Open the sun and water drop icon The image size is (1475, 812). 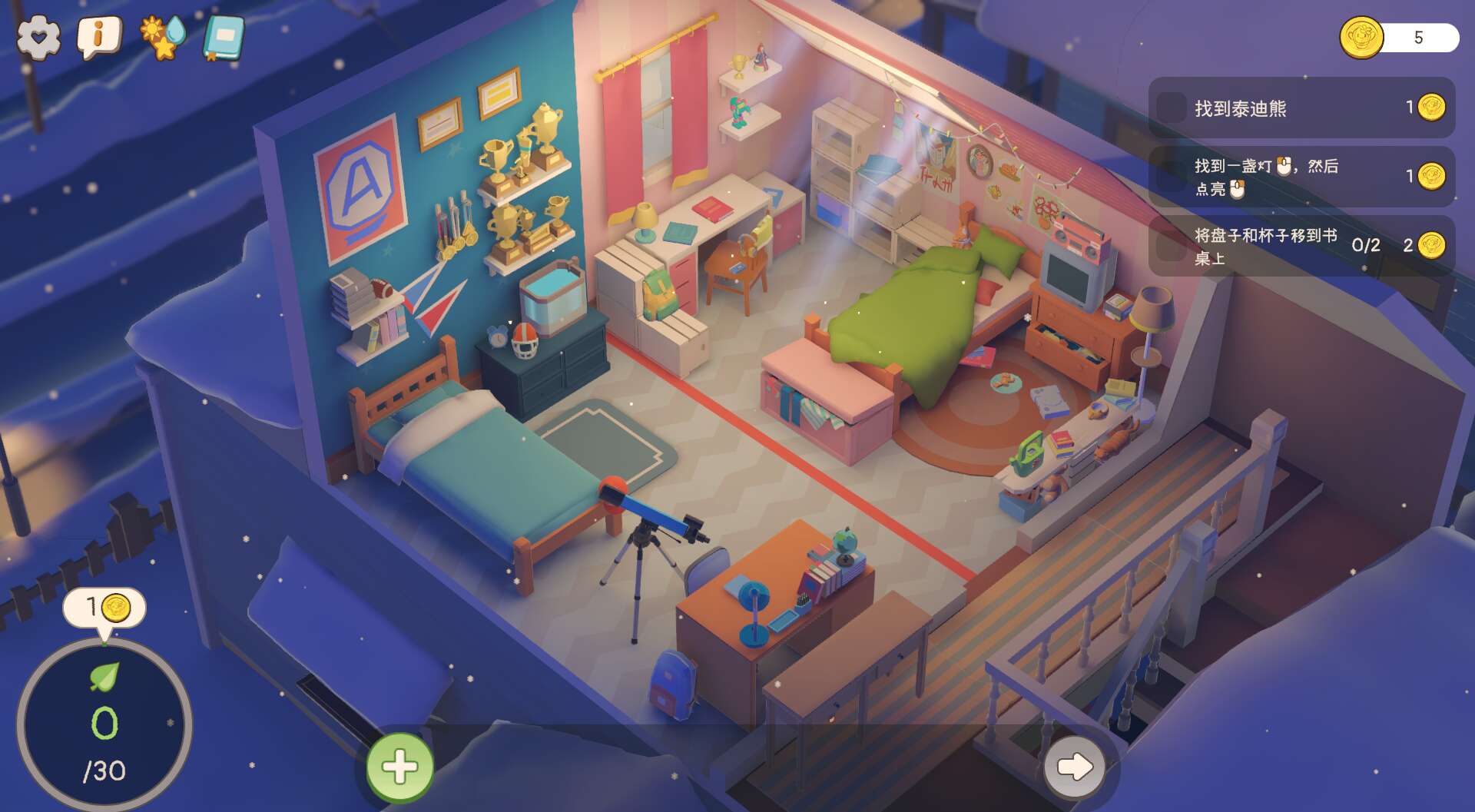[x=163, y=37]
